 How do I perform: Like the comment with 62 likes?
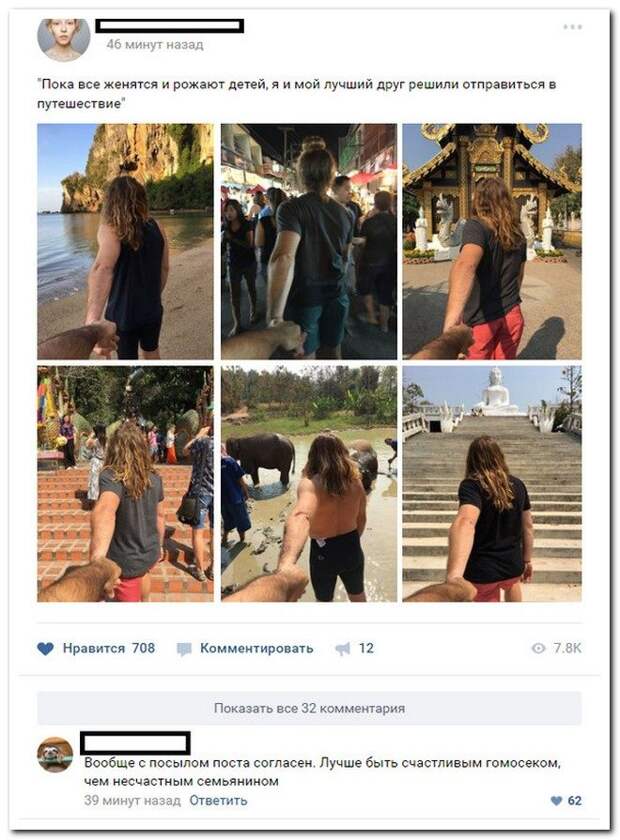point(566,800)
